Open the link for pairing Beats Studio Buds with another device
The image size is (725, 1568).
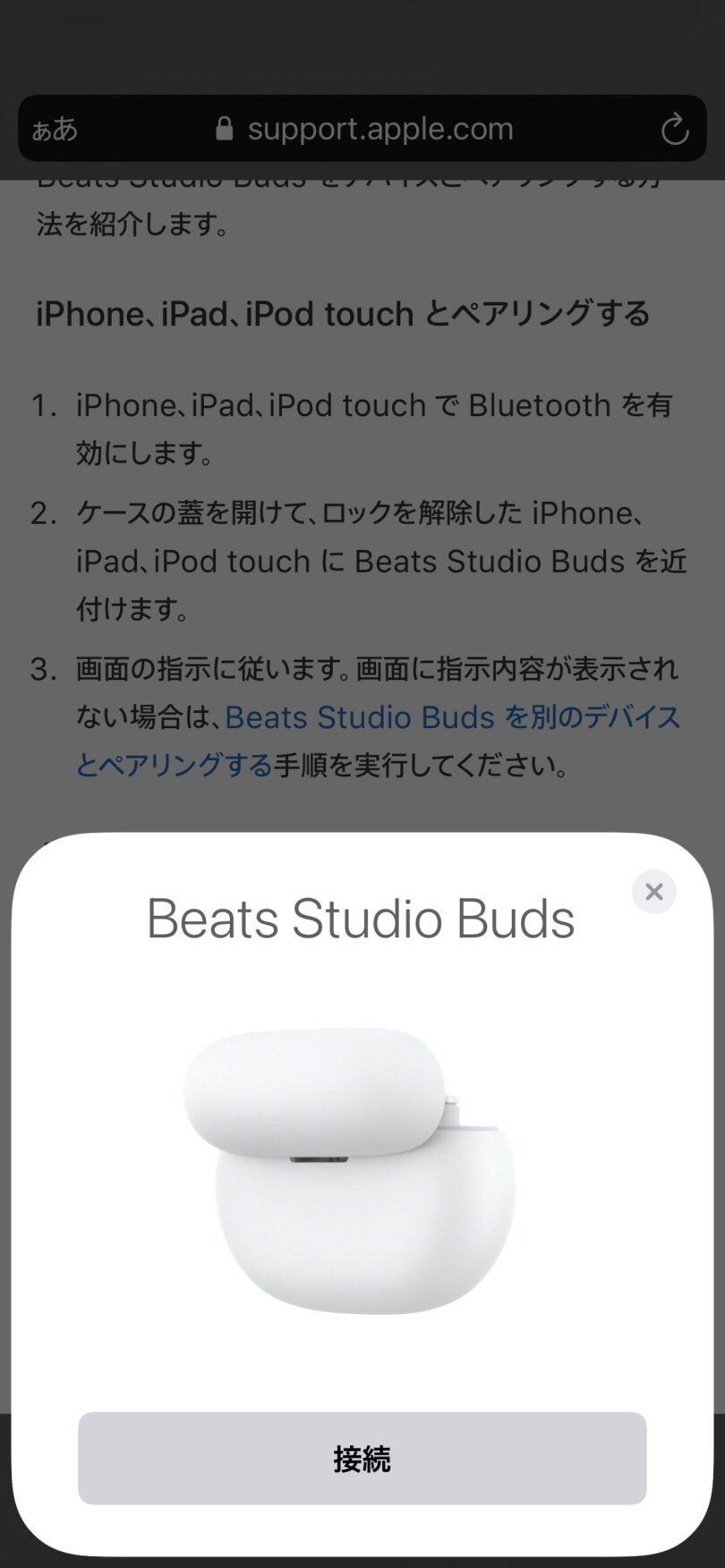[452, 718]
